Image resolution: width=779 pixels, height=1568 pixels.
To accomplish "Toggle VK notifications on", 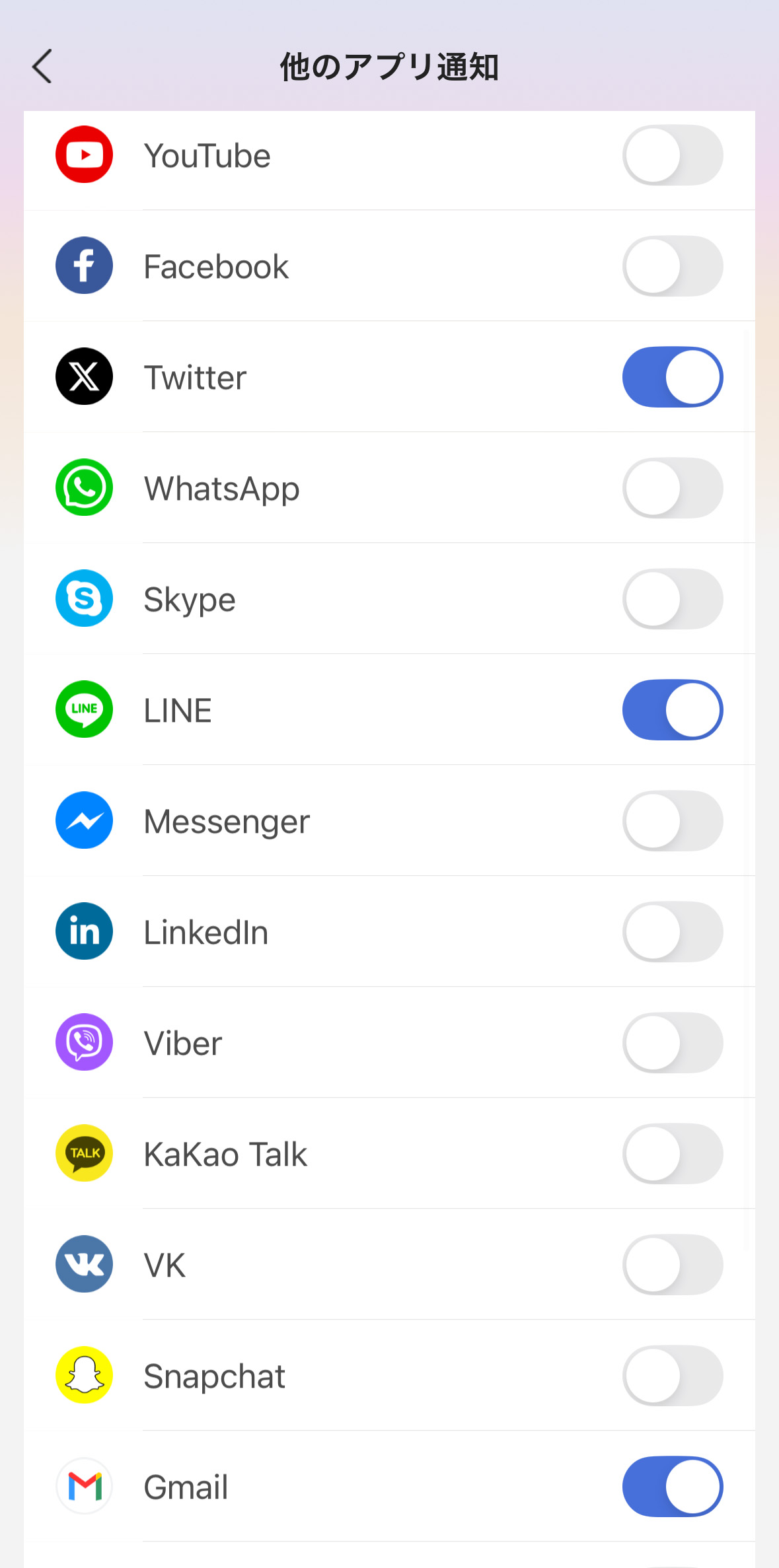I will click(672, 1265).
